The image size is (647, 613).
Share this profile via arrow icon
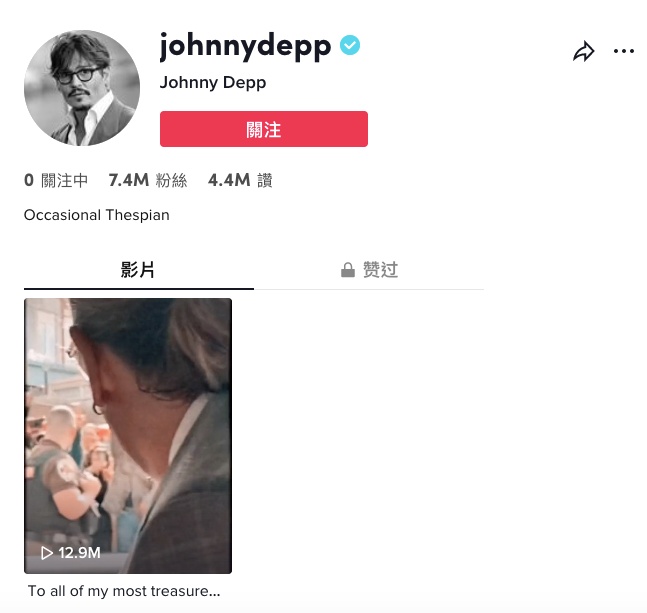[x=583, y=52]
